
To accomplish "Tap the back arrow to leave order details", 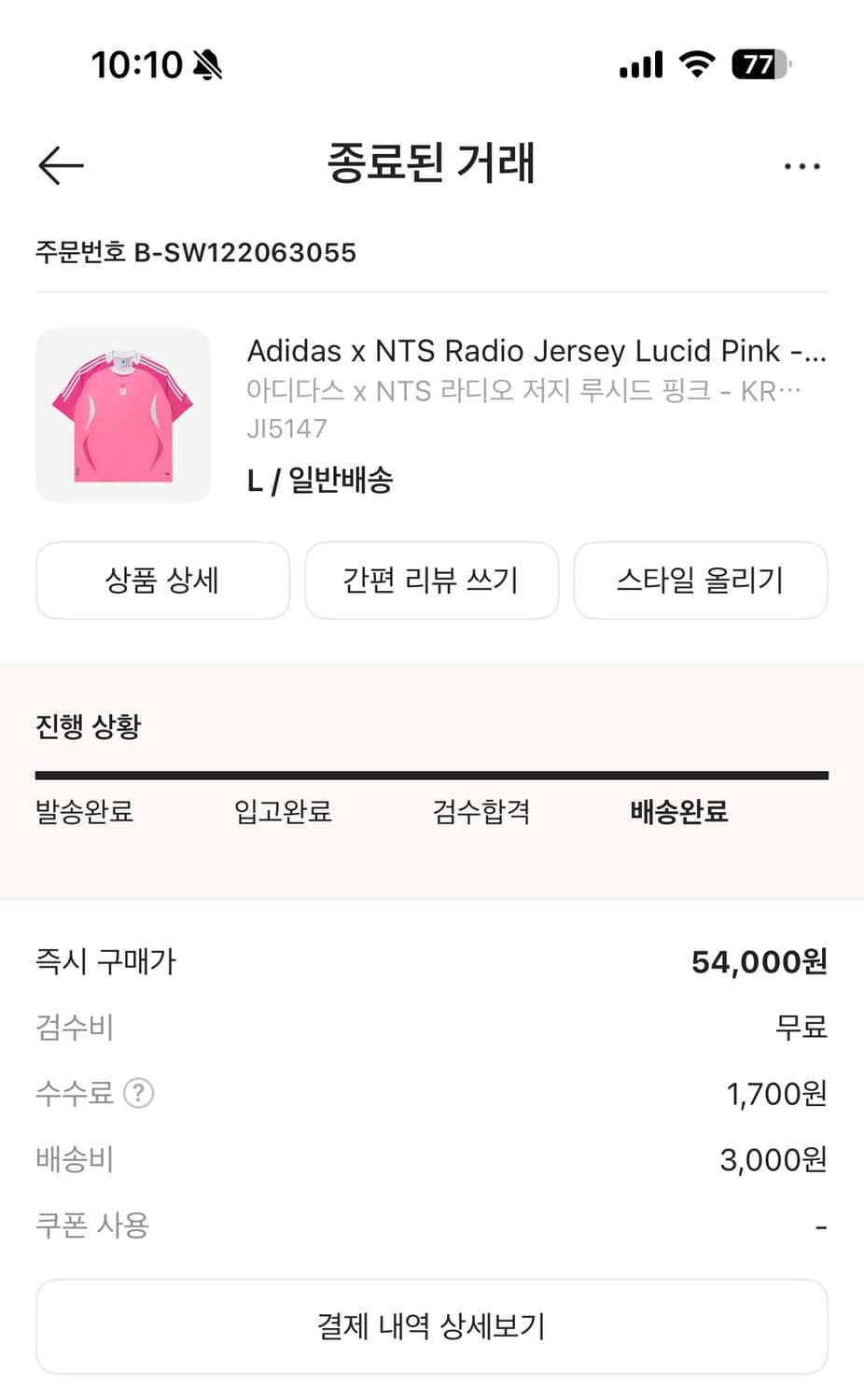I will click(x=59, y=165).
